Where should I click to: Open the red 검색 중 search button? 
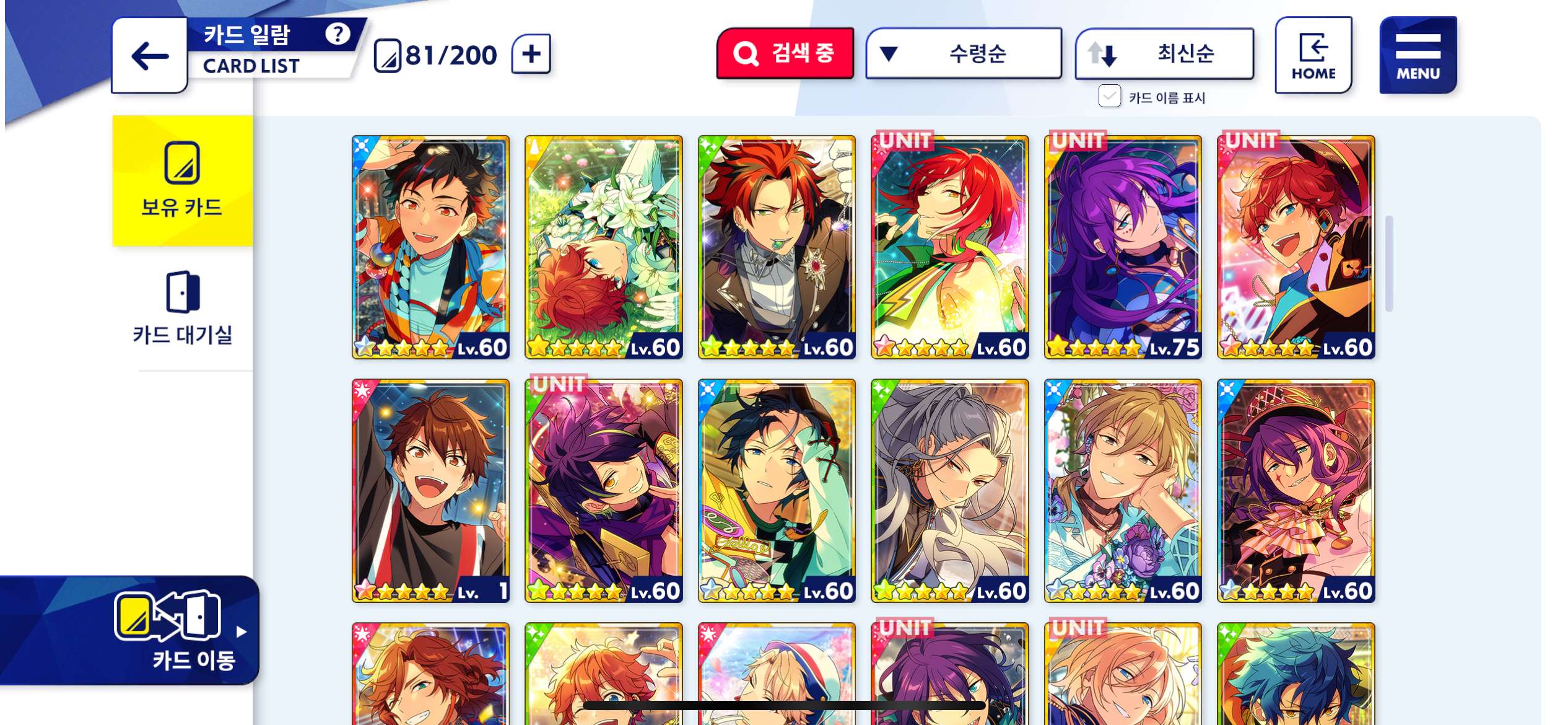pyautogui.click(x=785, y=53)
